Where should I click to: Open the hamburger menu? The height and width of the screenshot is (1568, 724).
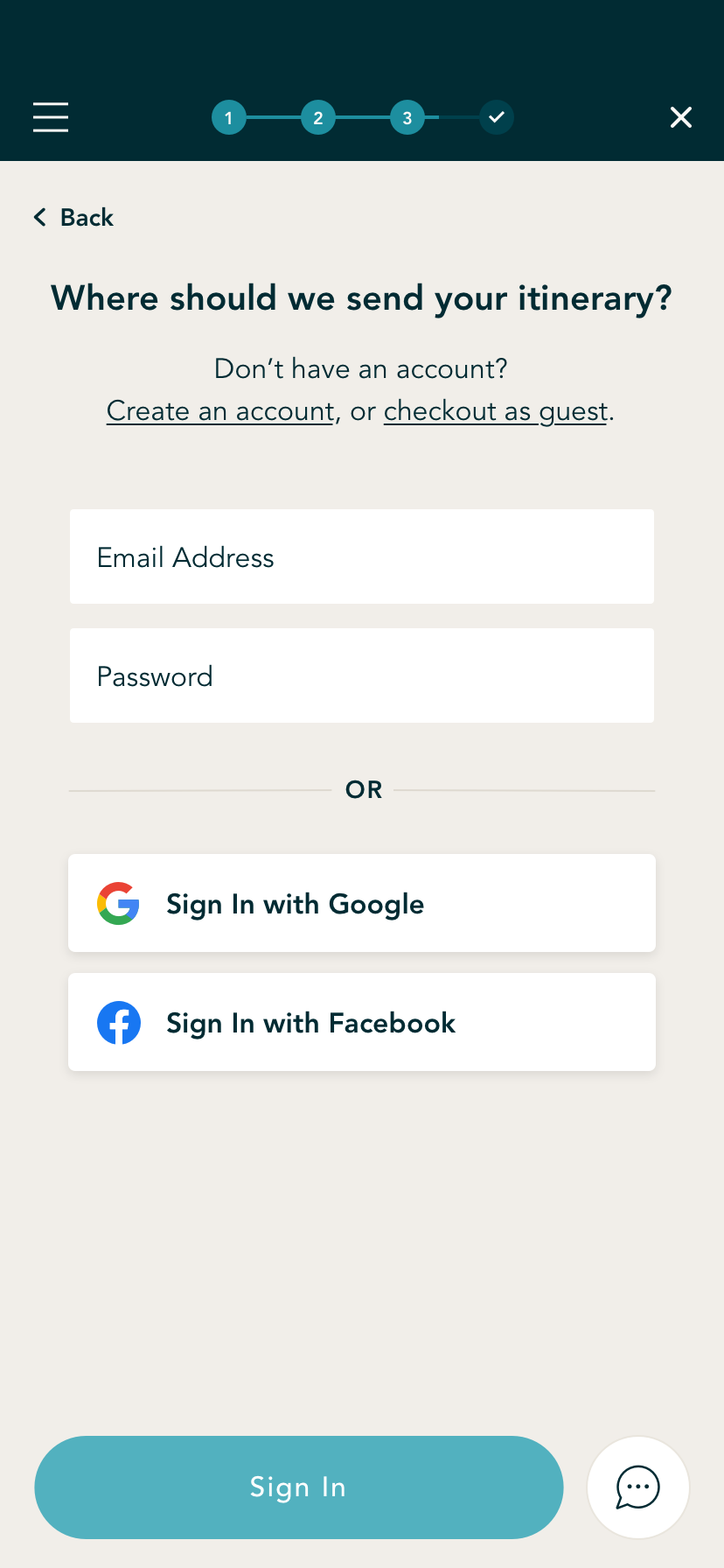click(x=51, y=117)
